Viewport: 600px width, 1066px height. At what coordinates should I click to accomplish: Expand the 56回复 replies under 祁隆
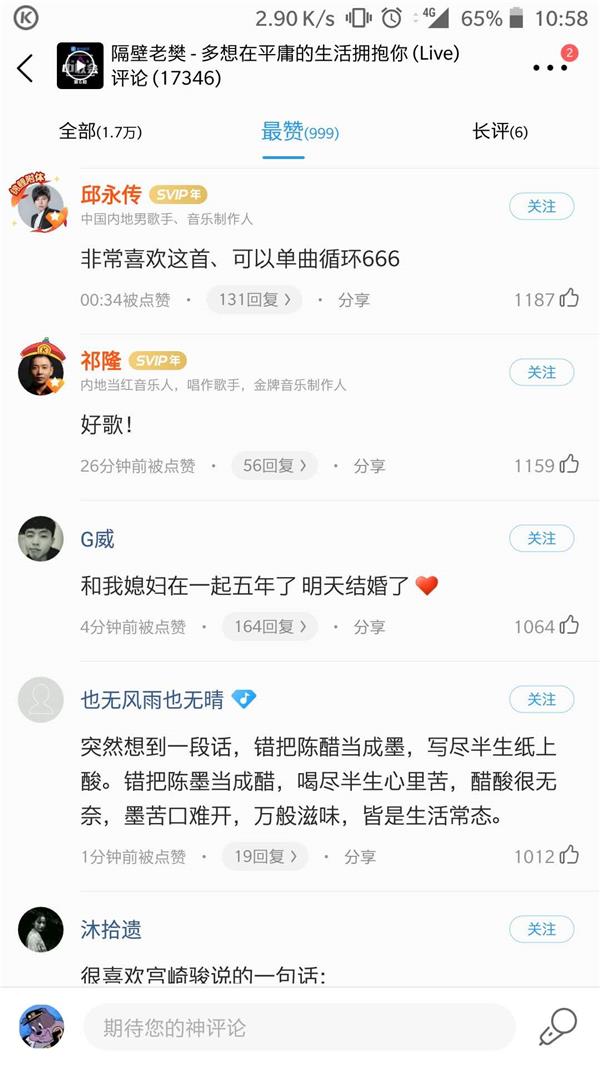coord(274,465)
